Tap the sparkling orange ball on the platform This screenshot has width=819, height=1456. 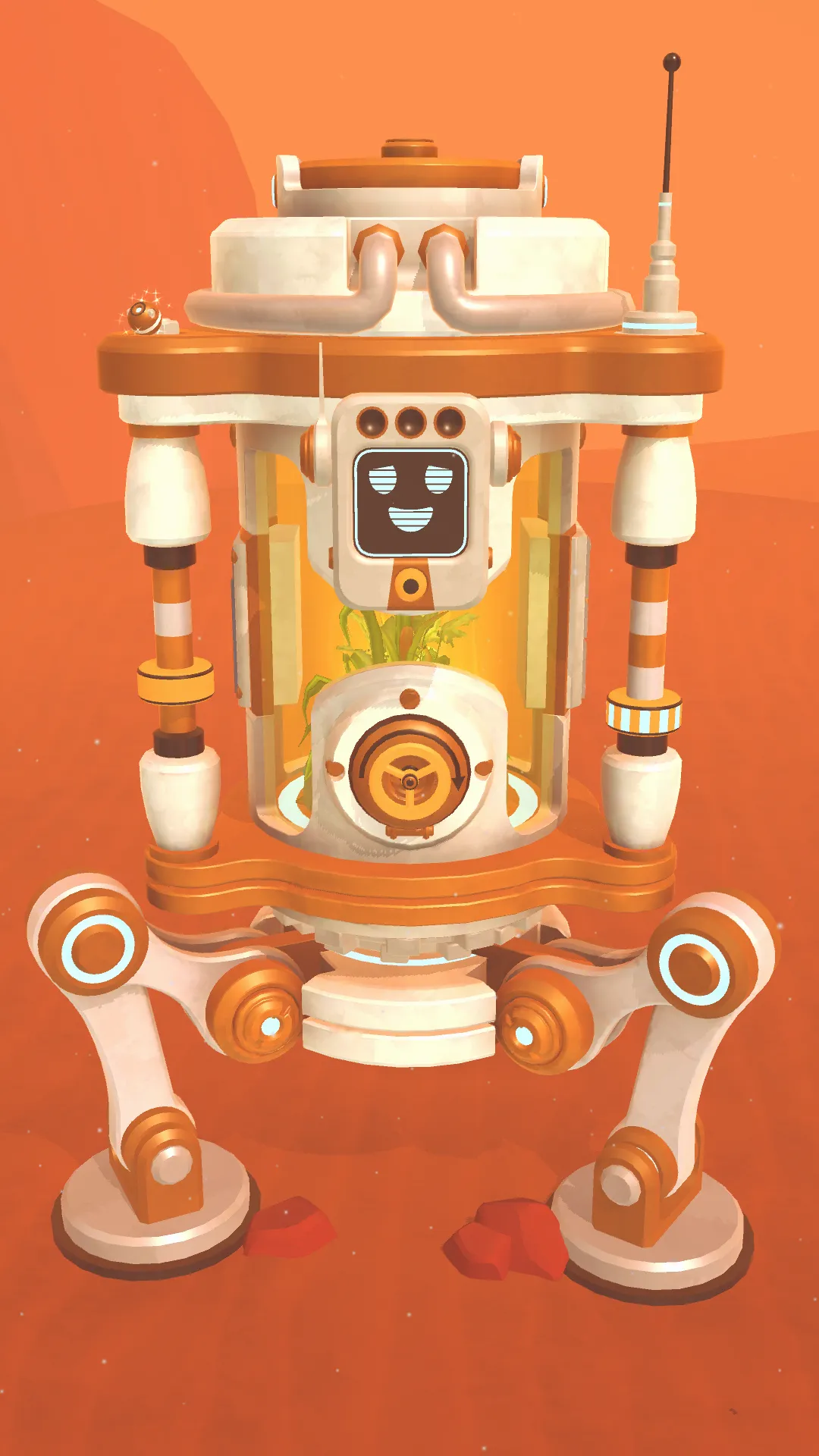coord(143,316)
